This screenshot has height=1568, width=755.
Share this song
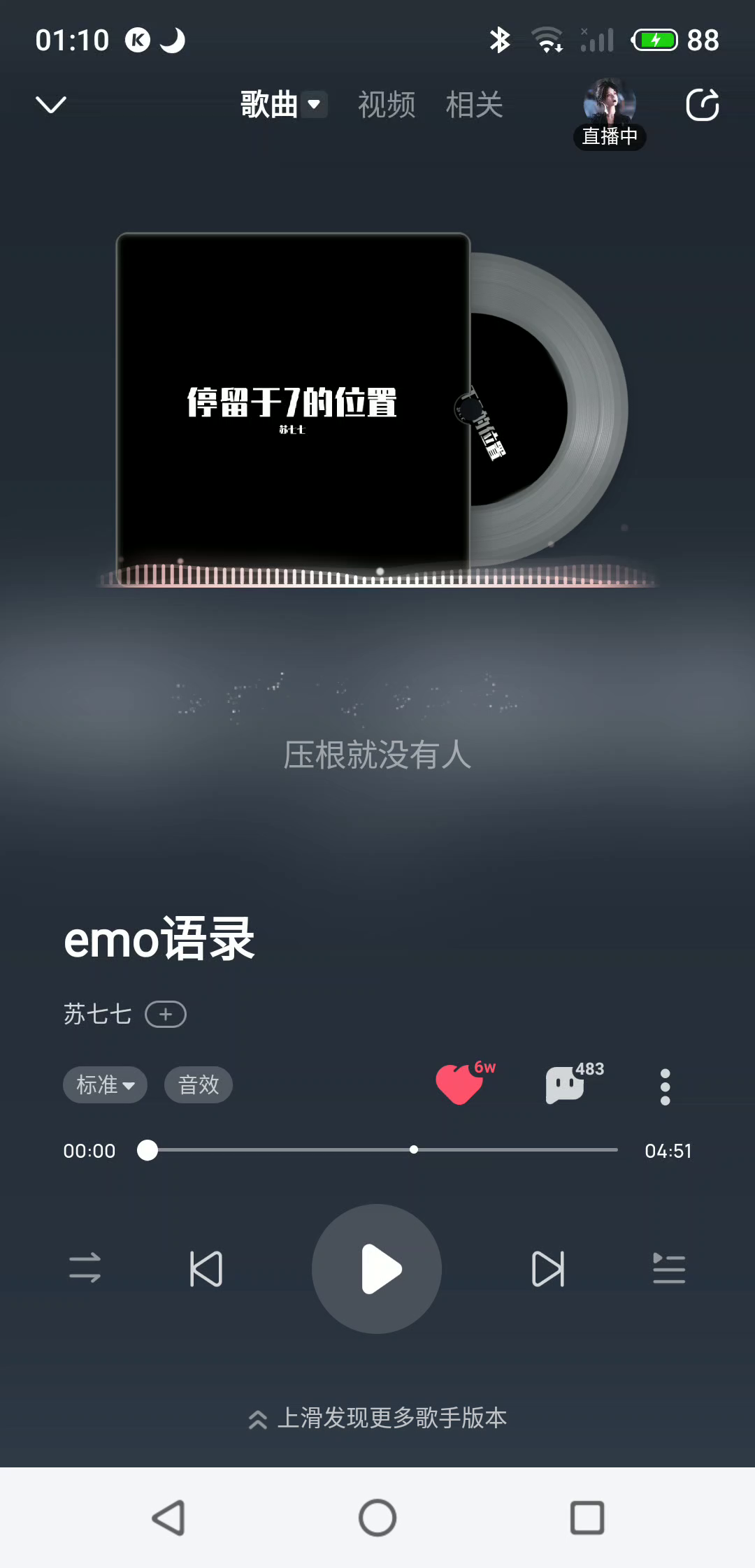tap(702, 105)
